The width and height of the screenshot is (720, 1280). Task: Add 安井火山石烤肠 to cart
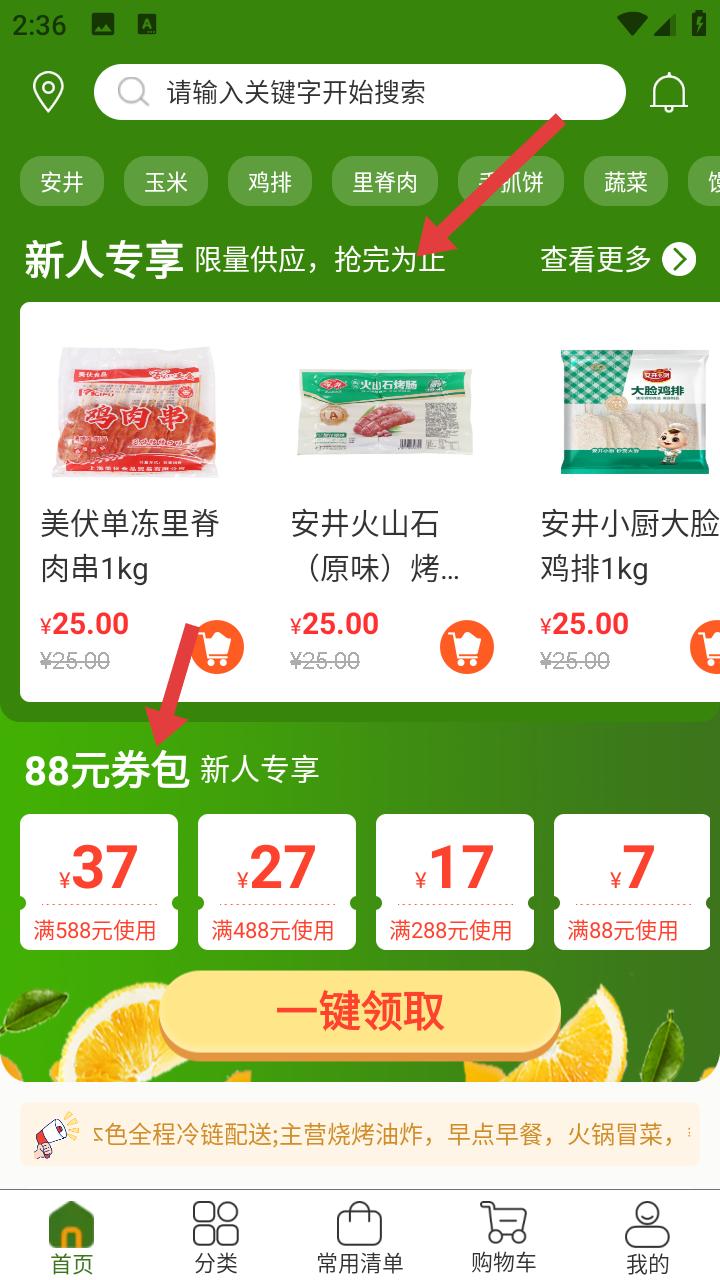[x=467, y=647]
